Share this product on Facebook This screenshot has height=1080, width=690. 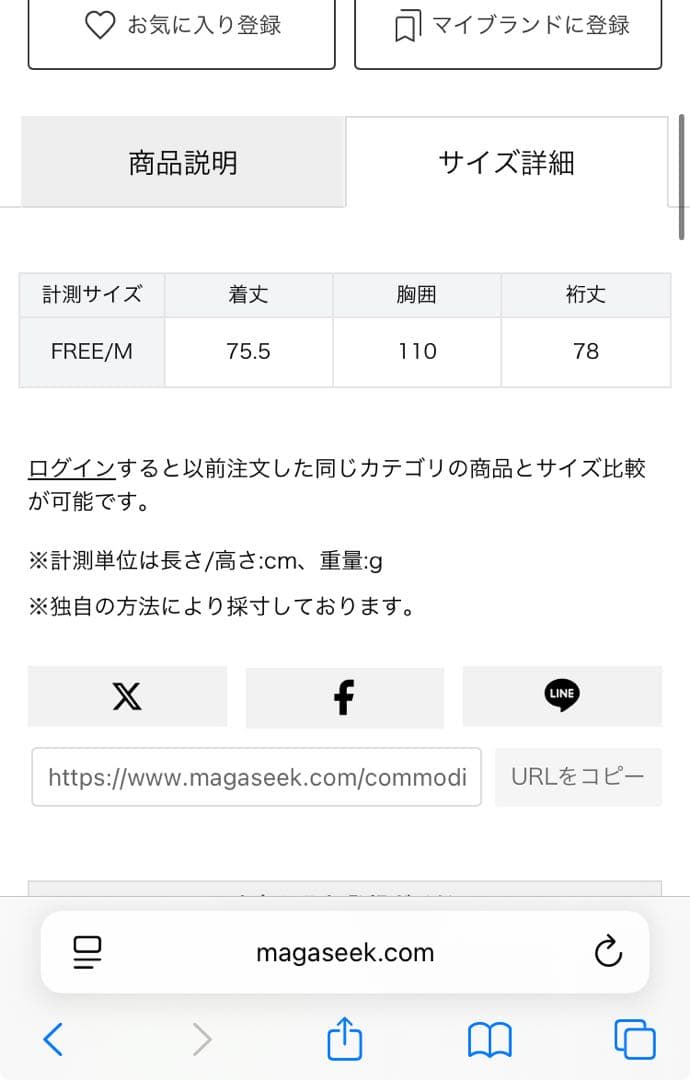344,696
